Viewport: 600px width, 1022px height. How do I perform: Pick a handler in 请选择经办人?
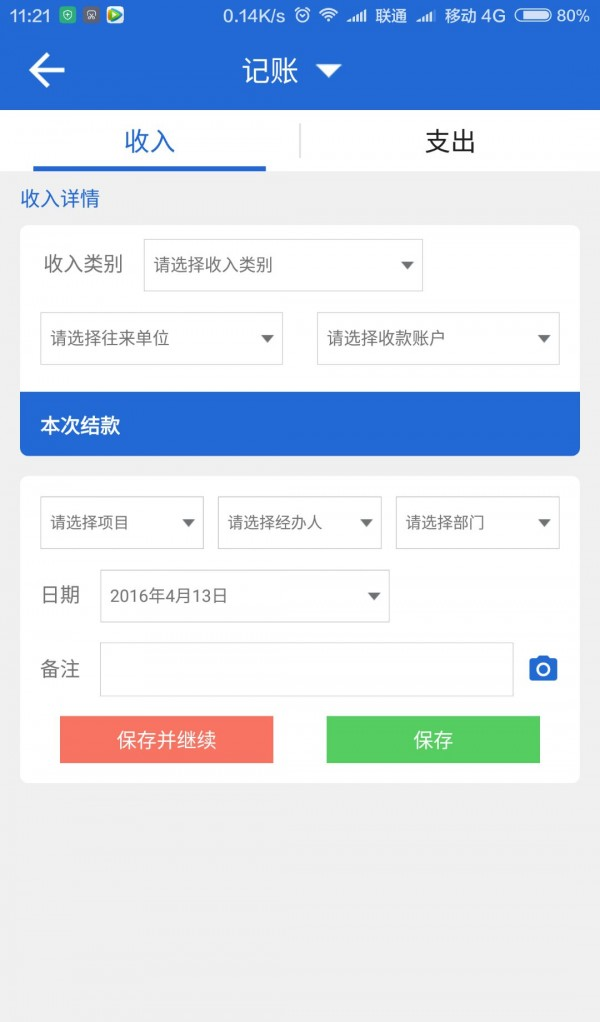click(x=300, y=523)
